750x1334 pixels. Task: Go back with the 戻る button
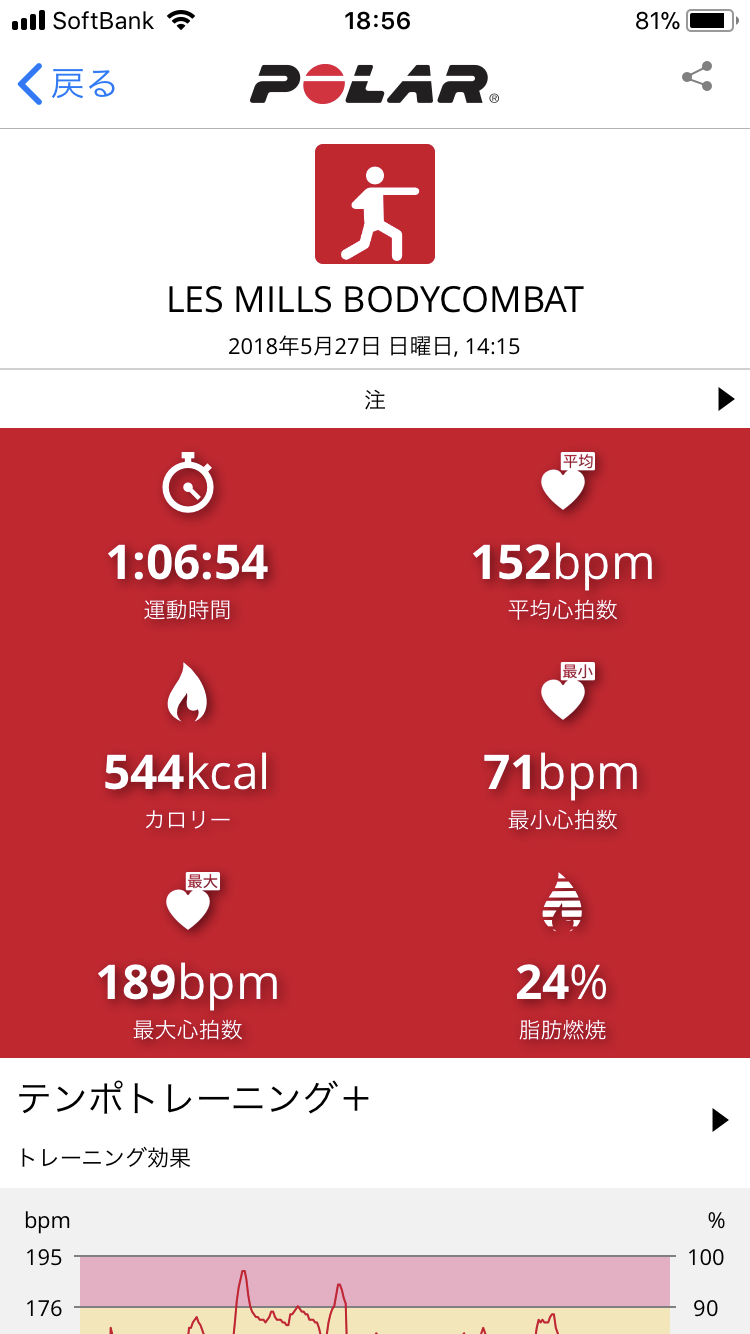pos(67,84)
